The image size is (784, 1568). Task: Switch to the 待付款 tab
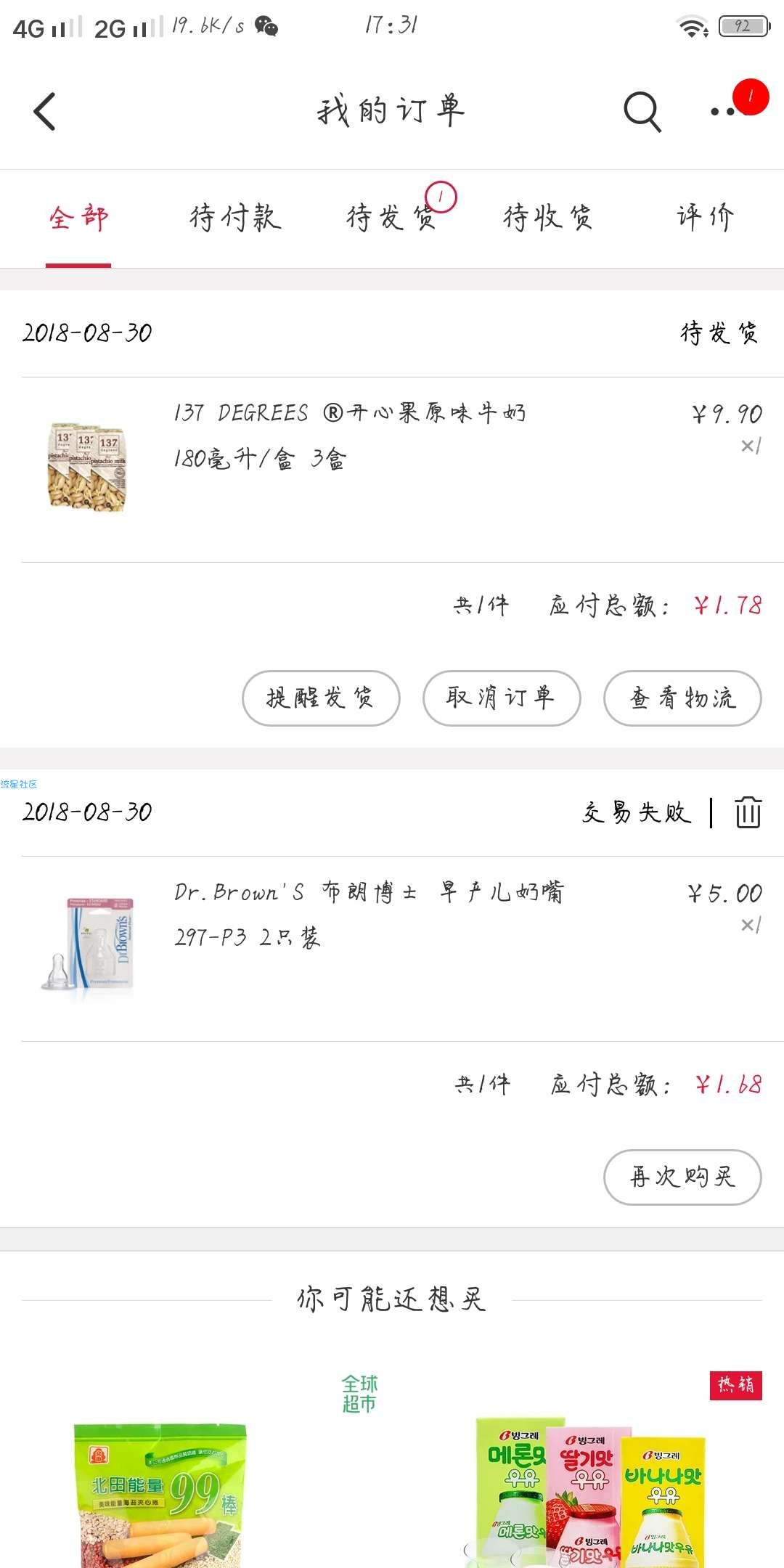(235, 217)
